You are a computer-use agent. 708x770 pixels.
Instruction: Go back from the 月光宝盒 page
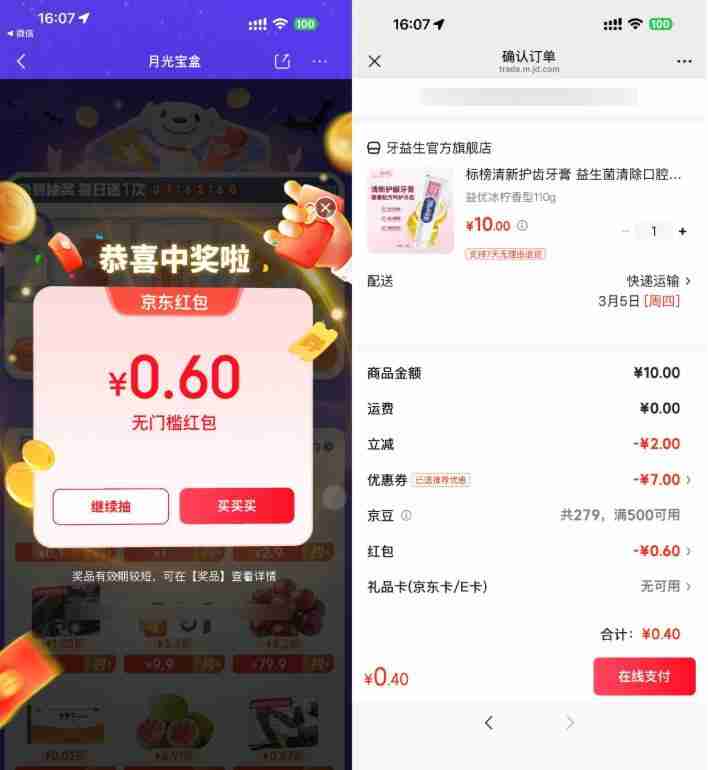tap(21, 62)
